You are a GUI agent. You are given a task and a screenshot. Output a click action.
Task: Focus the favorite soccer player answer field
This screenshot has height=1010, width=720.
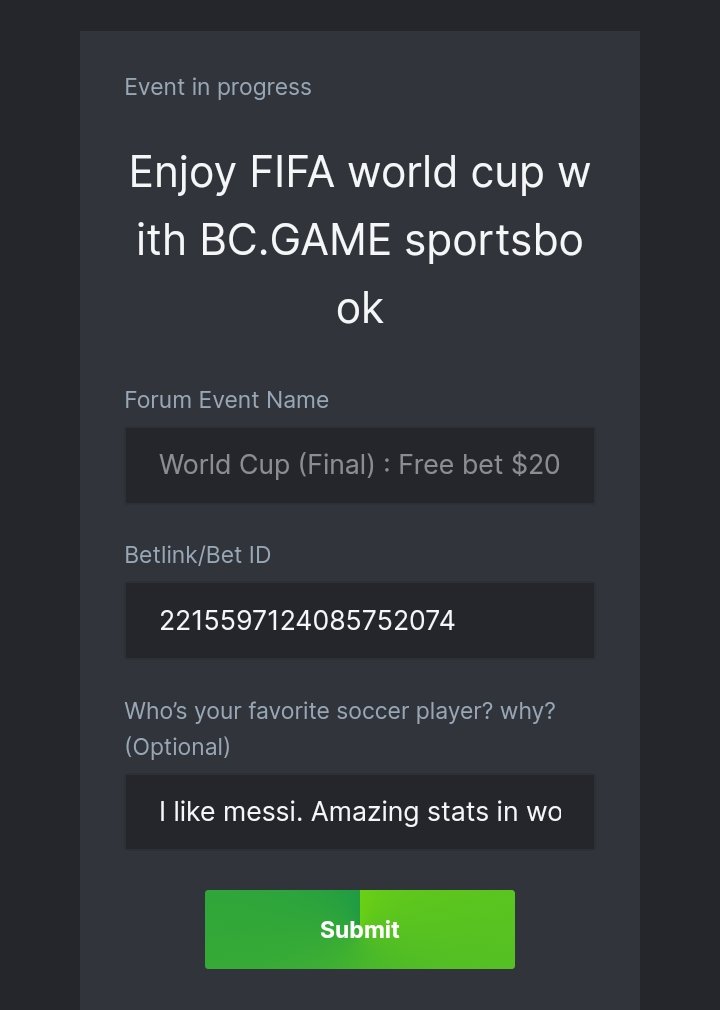[359, 811]
